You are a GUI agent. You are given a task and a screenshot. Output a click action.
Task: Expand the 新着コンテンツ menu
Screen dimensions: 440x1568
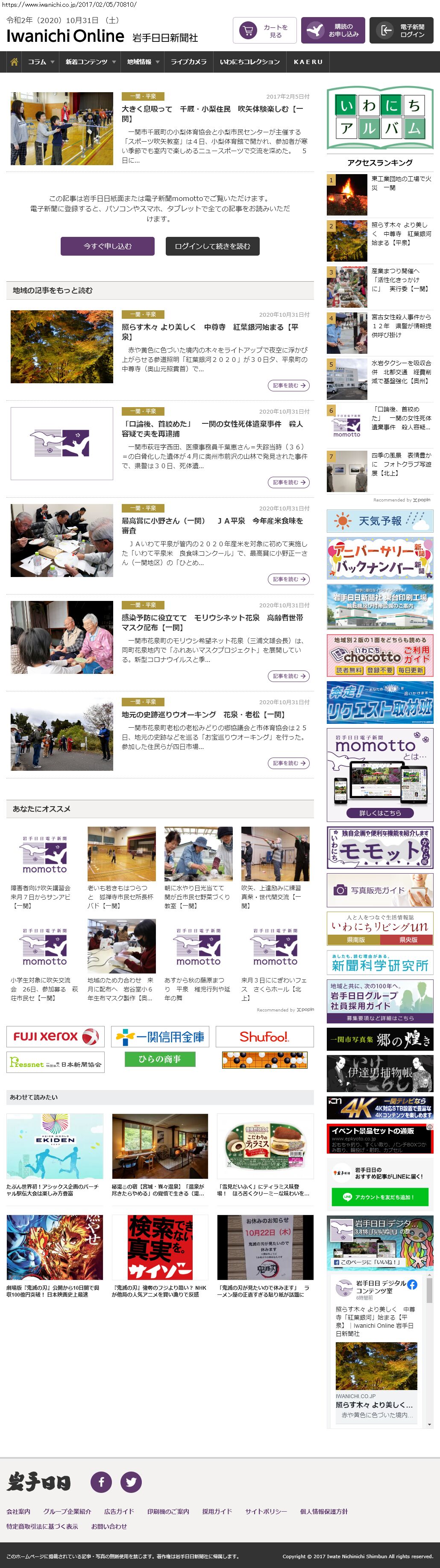(90, 62)
